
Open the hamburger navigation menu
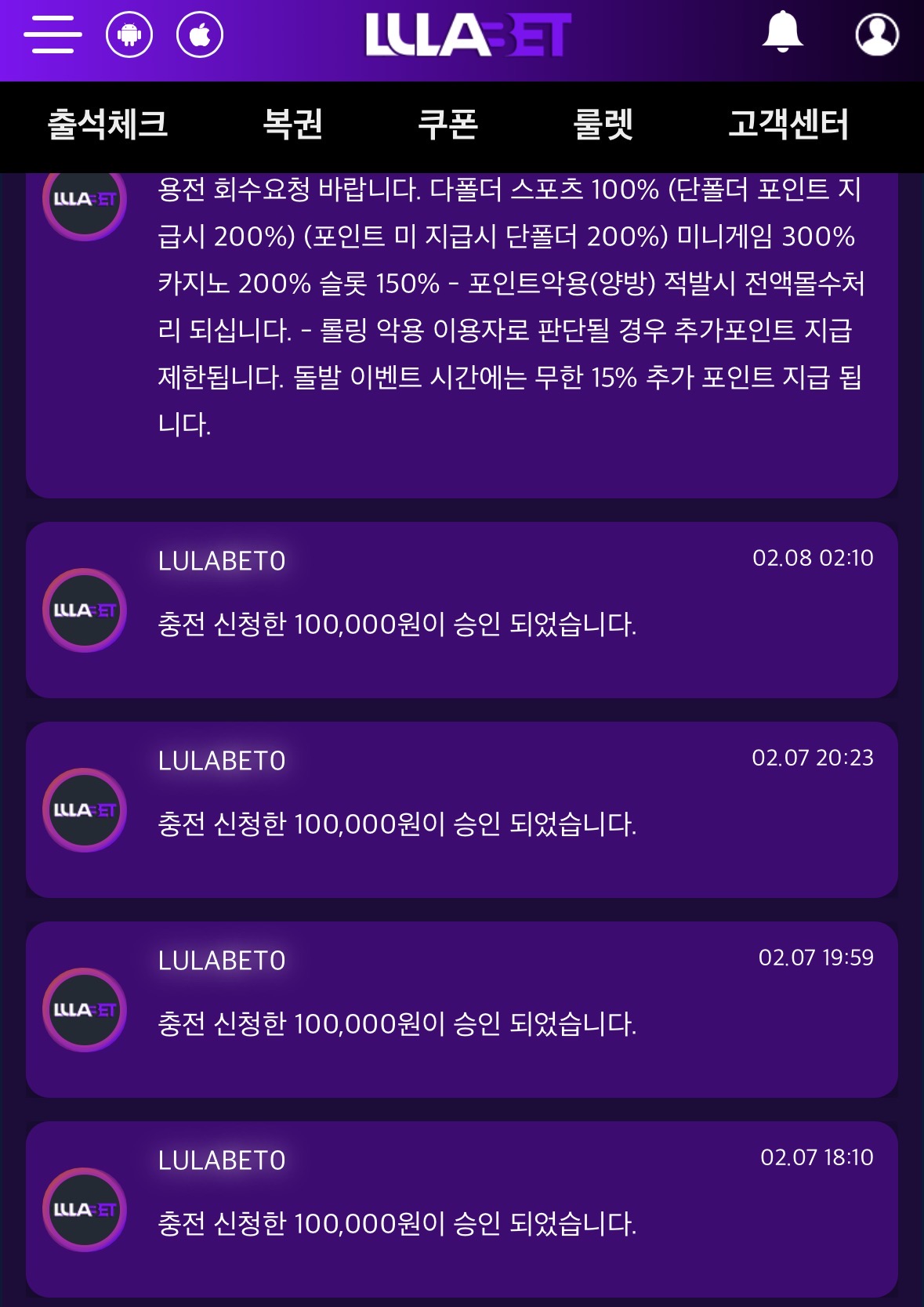[52, 35]
